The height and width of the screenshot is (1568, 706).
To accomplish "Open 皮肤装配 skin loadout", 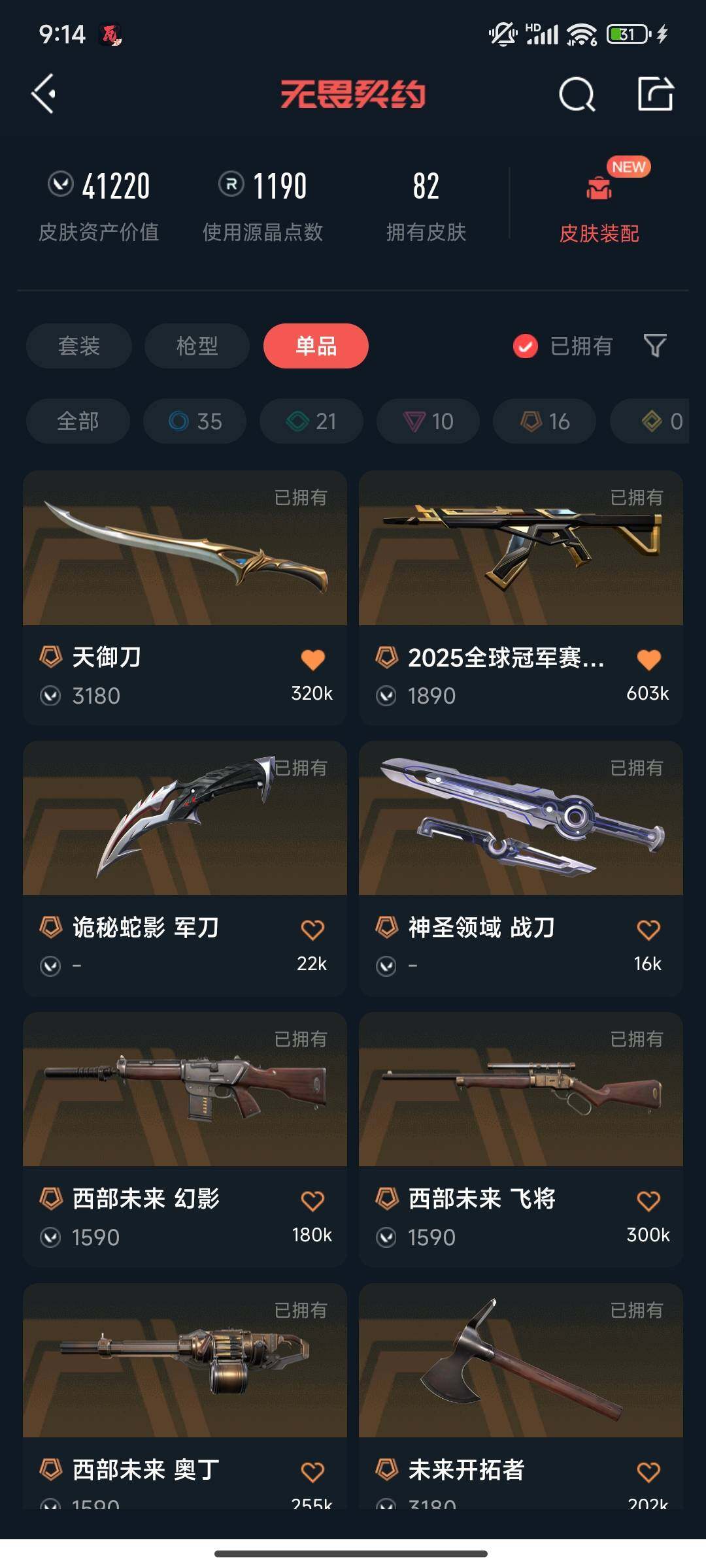I will 599,203.
